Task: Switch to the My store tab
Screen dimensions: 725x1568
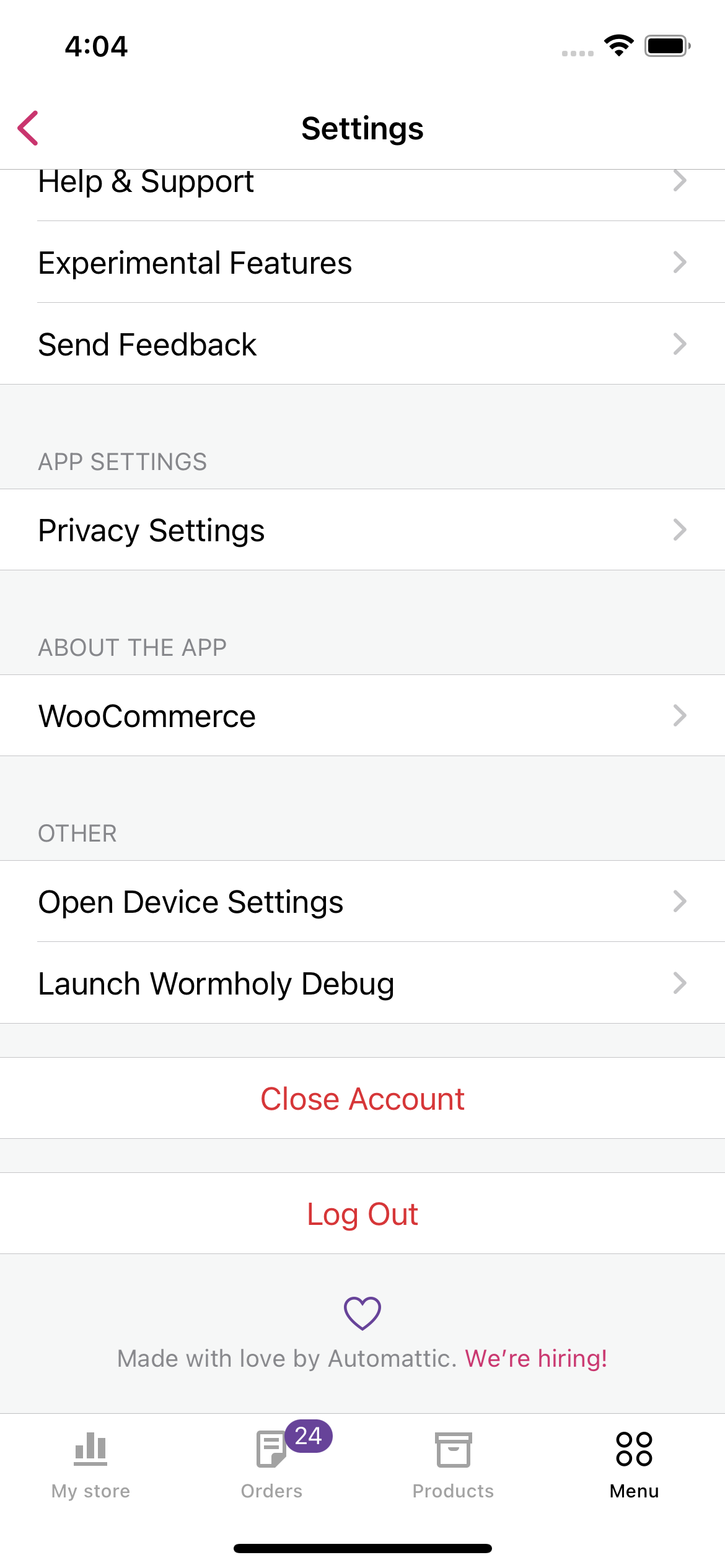Action: pos(90,1465)
